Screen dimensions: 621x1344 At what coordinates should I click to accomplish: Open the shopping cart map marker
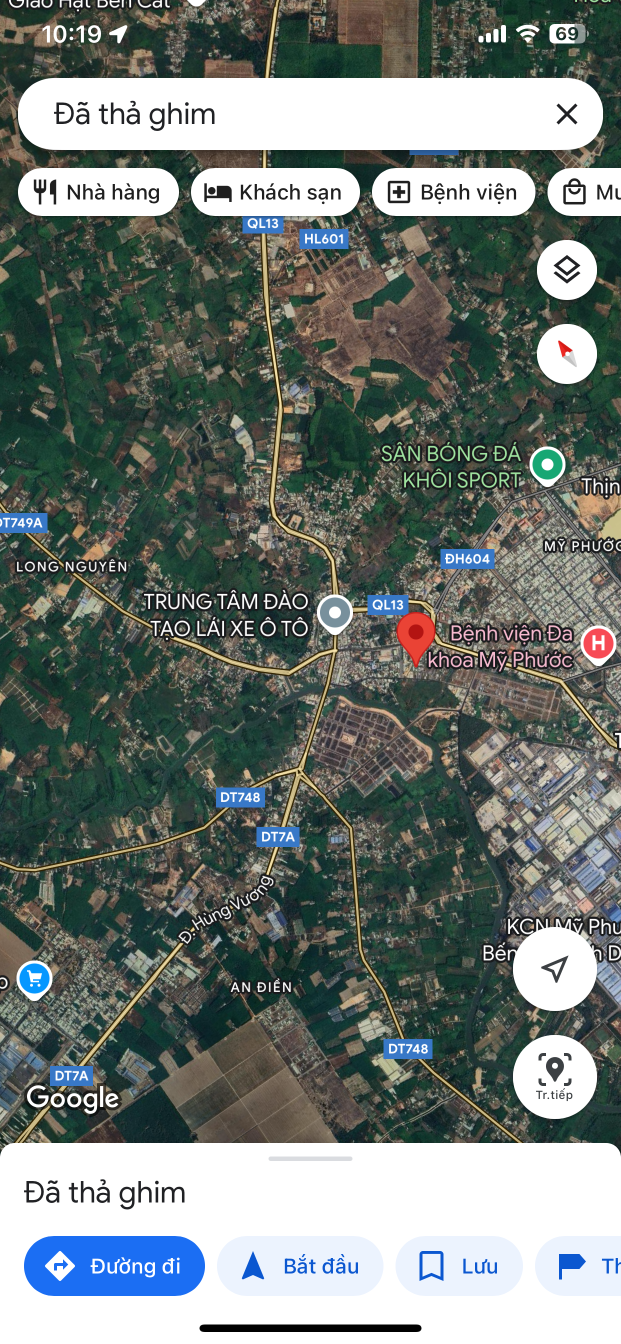tap(34, 980)
